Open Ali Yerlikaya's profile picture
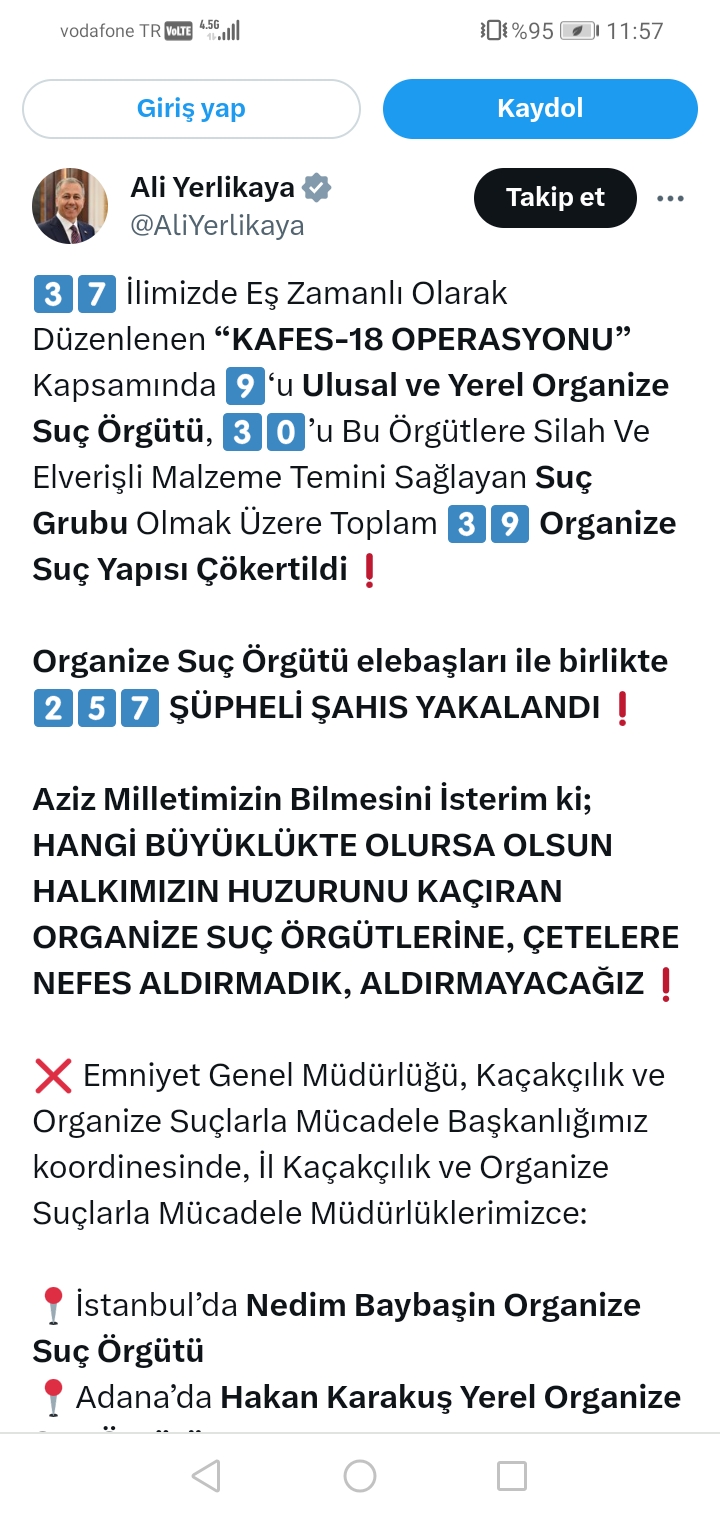This screenshot has width=720, height=1520. (70, 207)
